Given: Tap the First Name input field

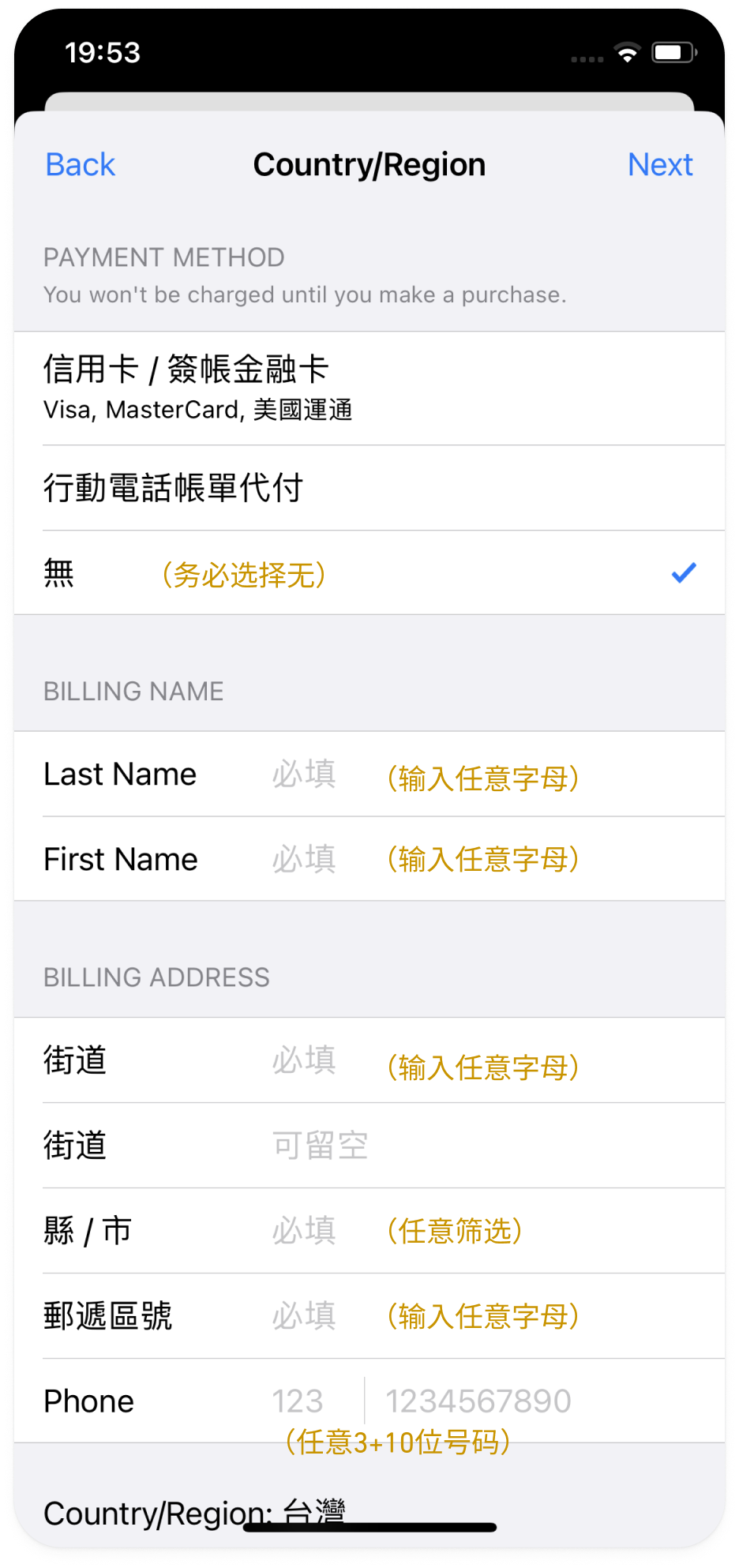Looking at the screenshot, I should tap(304, 859).
